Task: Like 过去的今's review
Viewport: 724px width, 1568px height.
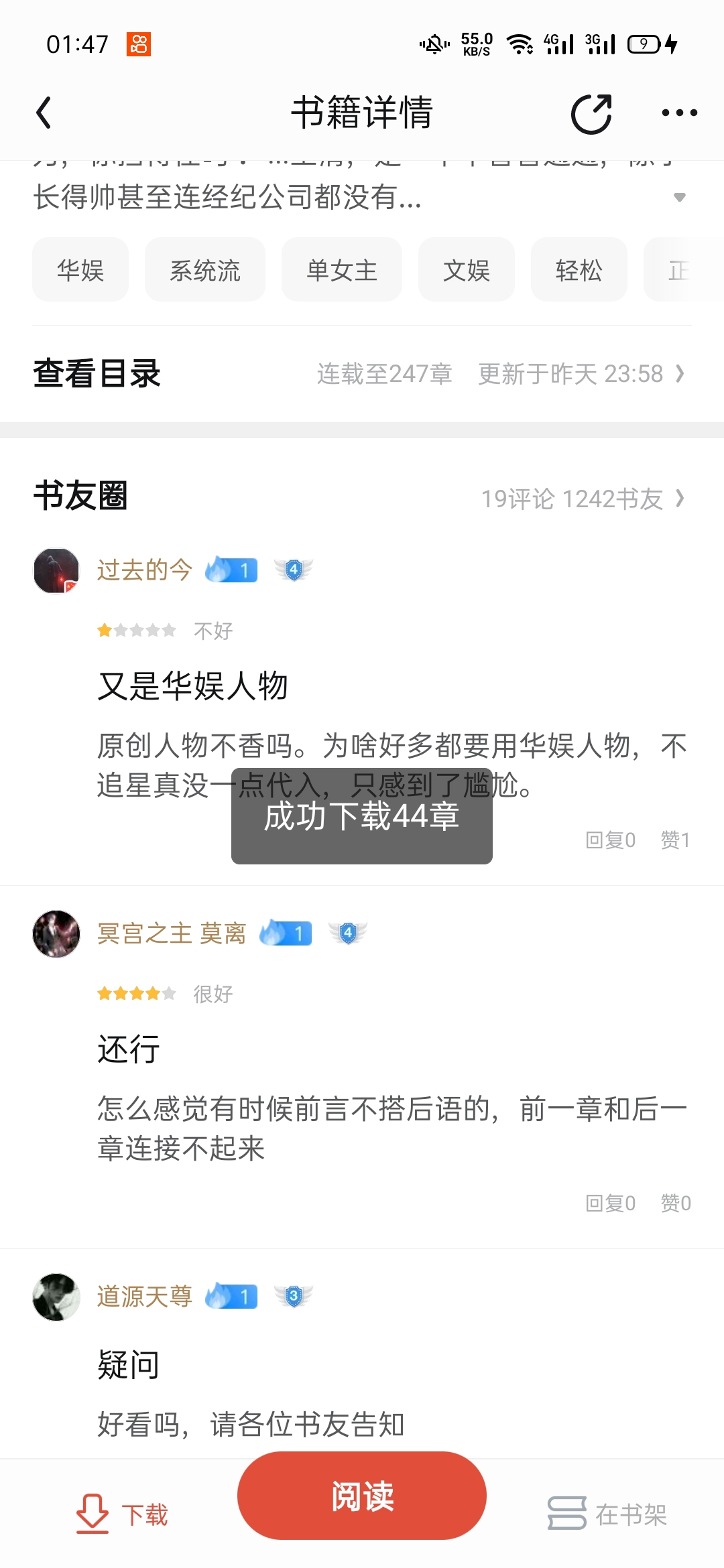Action: [x=675, y=840]
